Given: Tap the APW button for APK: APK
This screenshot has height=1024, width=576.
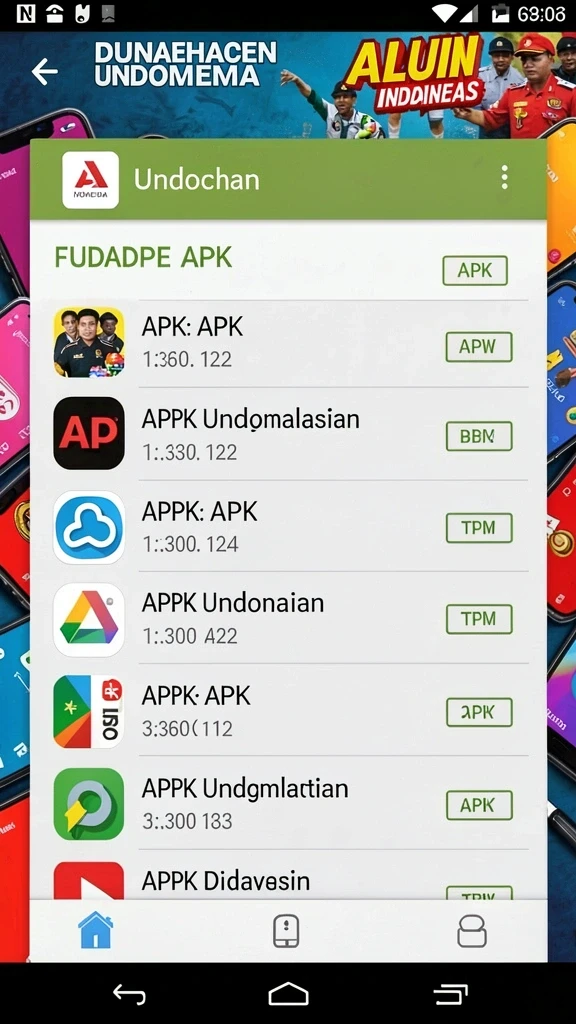Looking at the screenshot, I should pos(479,347).
